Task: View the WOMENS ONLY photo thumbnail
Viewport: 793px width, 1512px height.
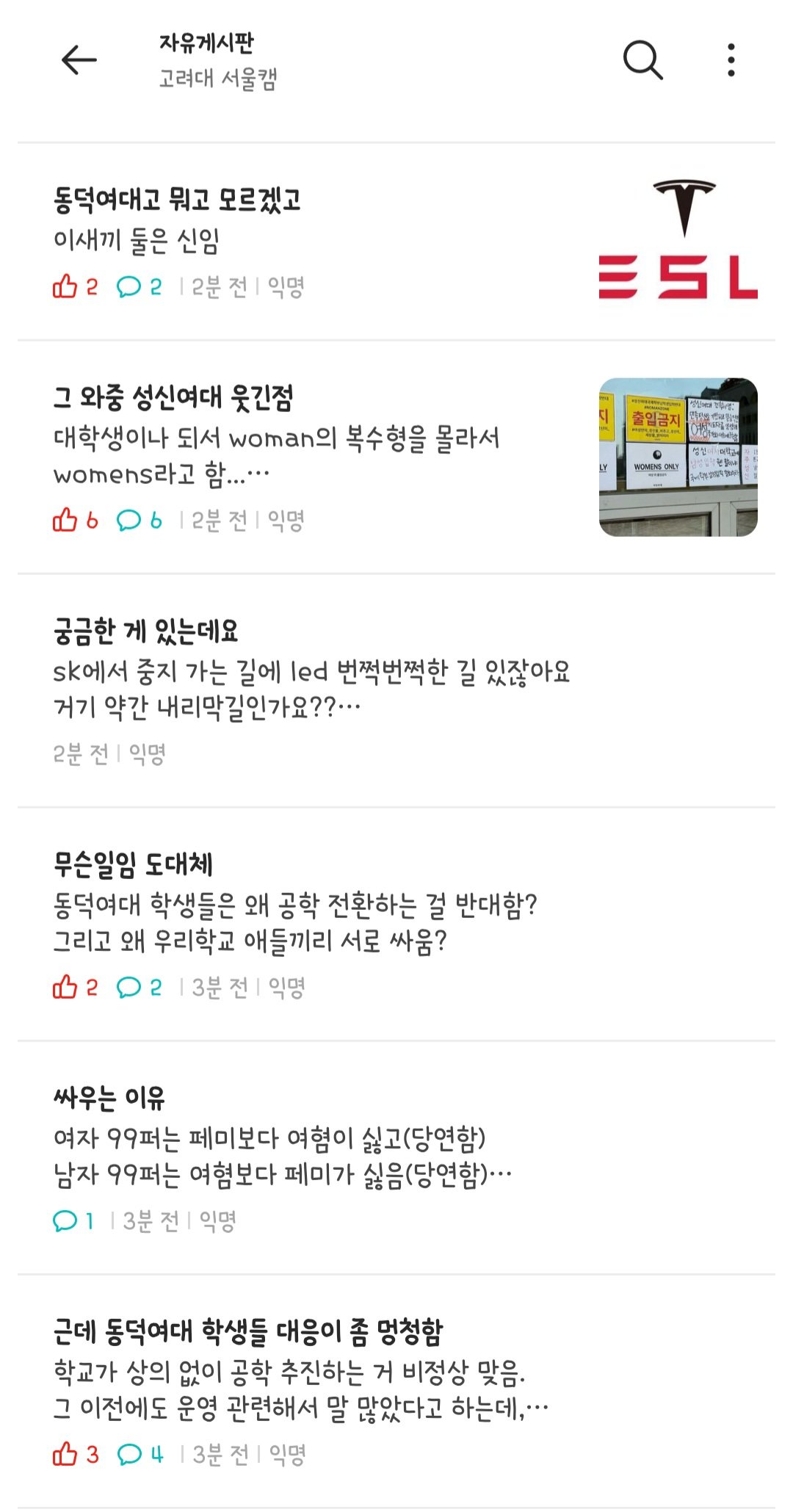Action: coord(678,457)
